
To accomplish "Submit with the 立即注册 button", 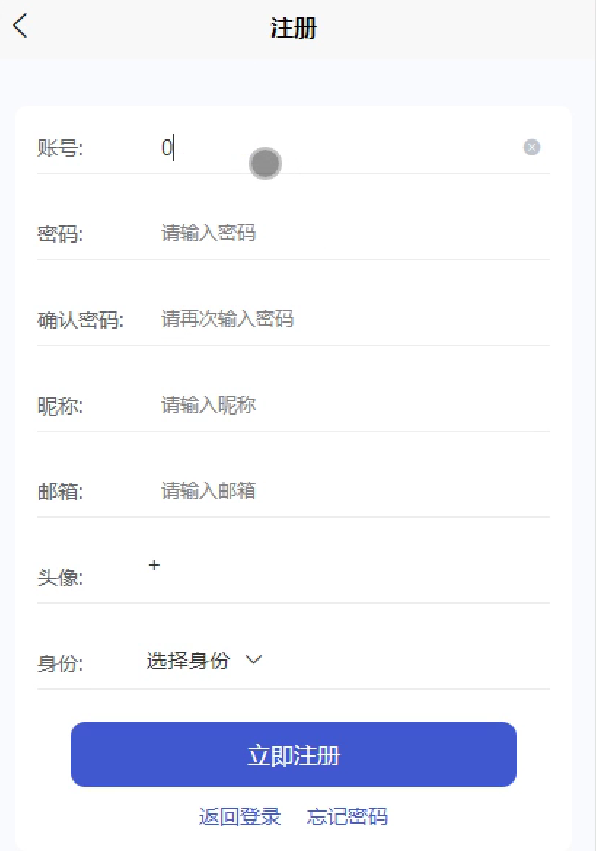I will pos(294,754).
